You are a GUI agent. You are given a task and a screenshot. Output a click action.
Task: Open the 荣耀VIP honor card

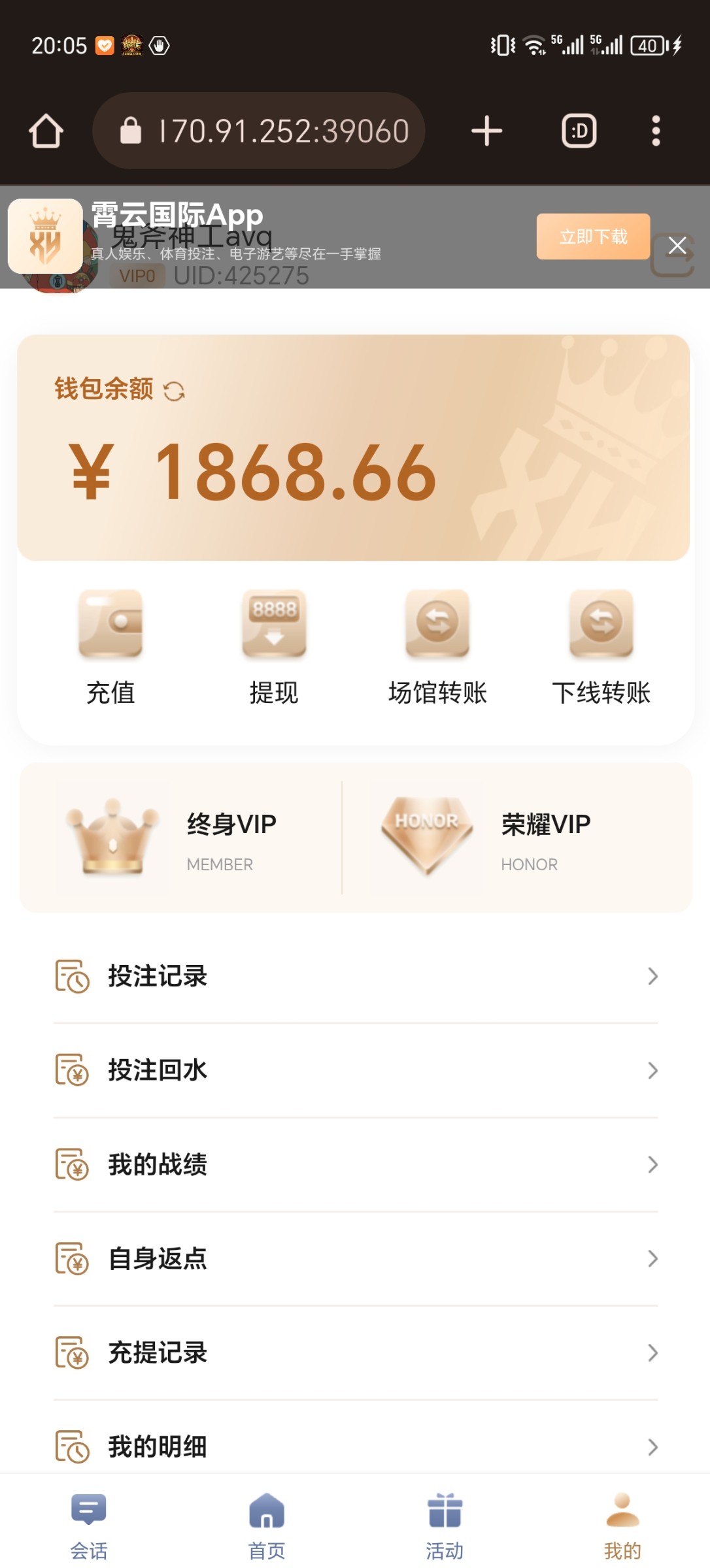pyautogui.click(x=516, y=838)
